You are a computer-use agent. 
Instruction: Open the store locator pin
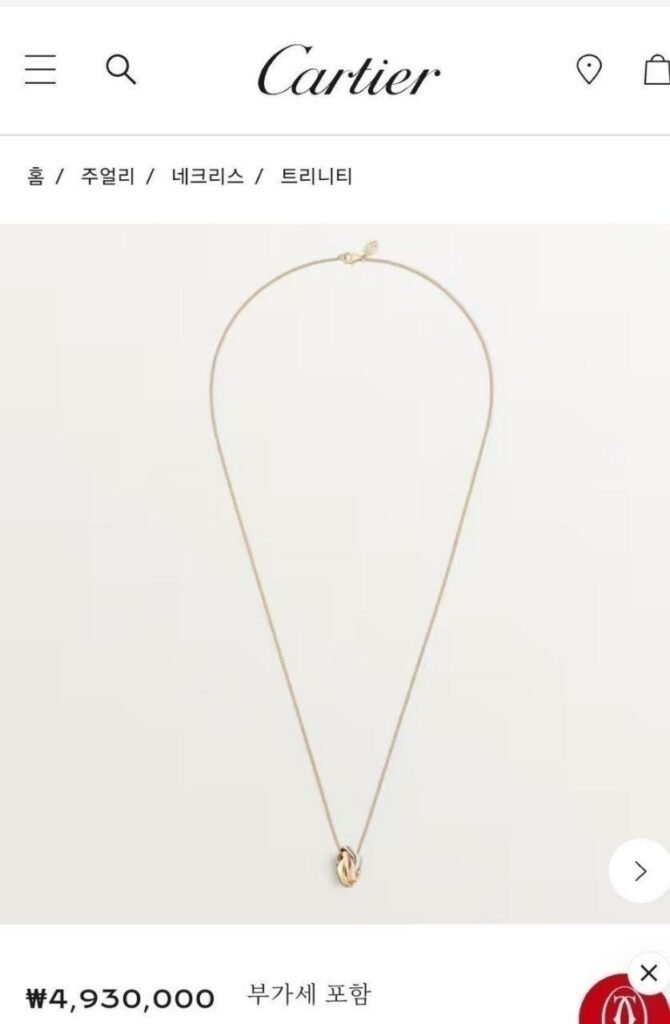pyautogui.click(x=589, y=70)
